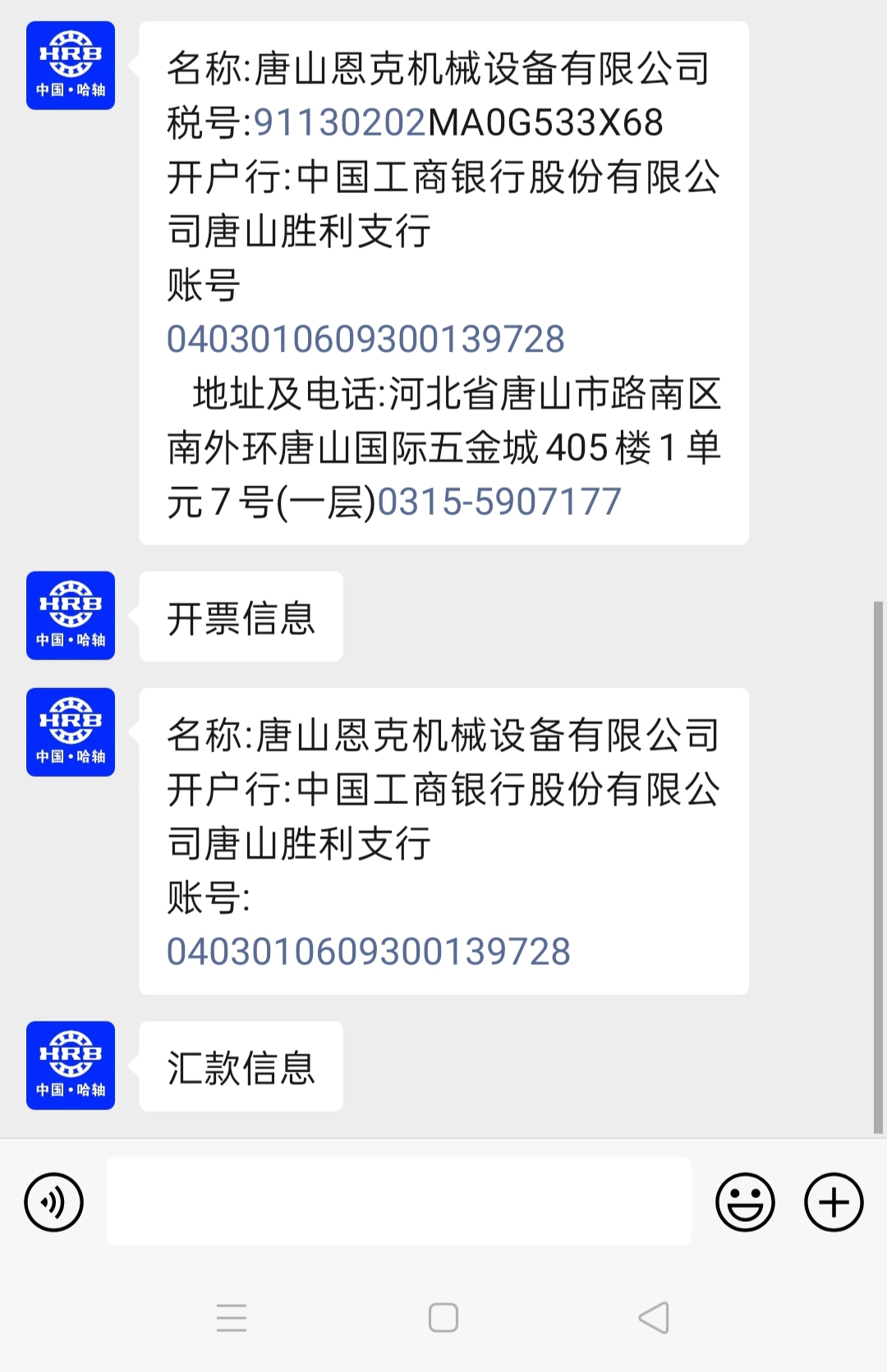Tap account number in the 汇款 details message
The width and height of the screenshot is (887, 1372).
[x=368, y=952]
